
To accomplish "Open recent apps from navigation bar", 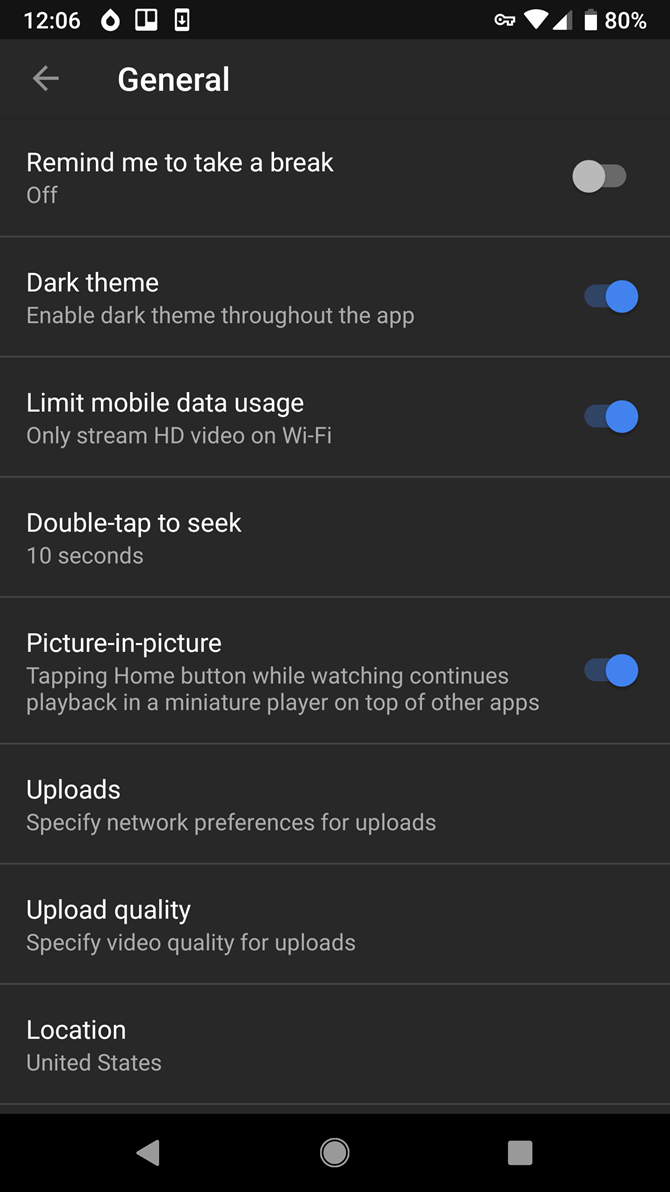I will point(520,1153).
